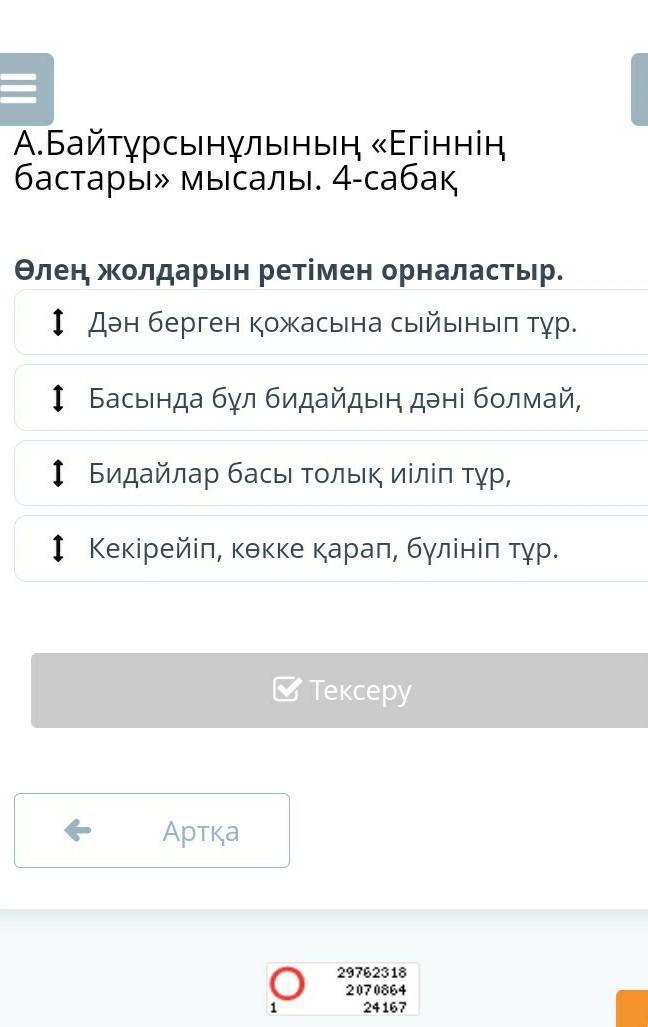Select the line 'Дән берген қожасына сыйынып тұр'

332,323
